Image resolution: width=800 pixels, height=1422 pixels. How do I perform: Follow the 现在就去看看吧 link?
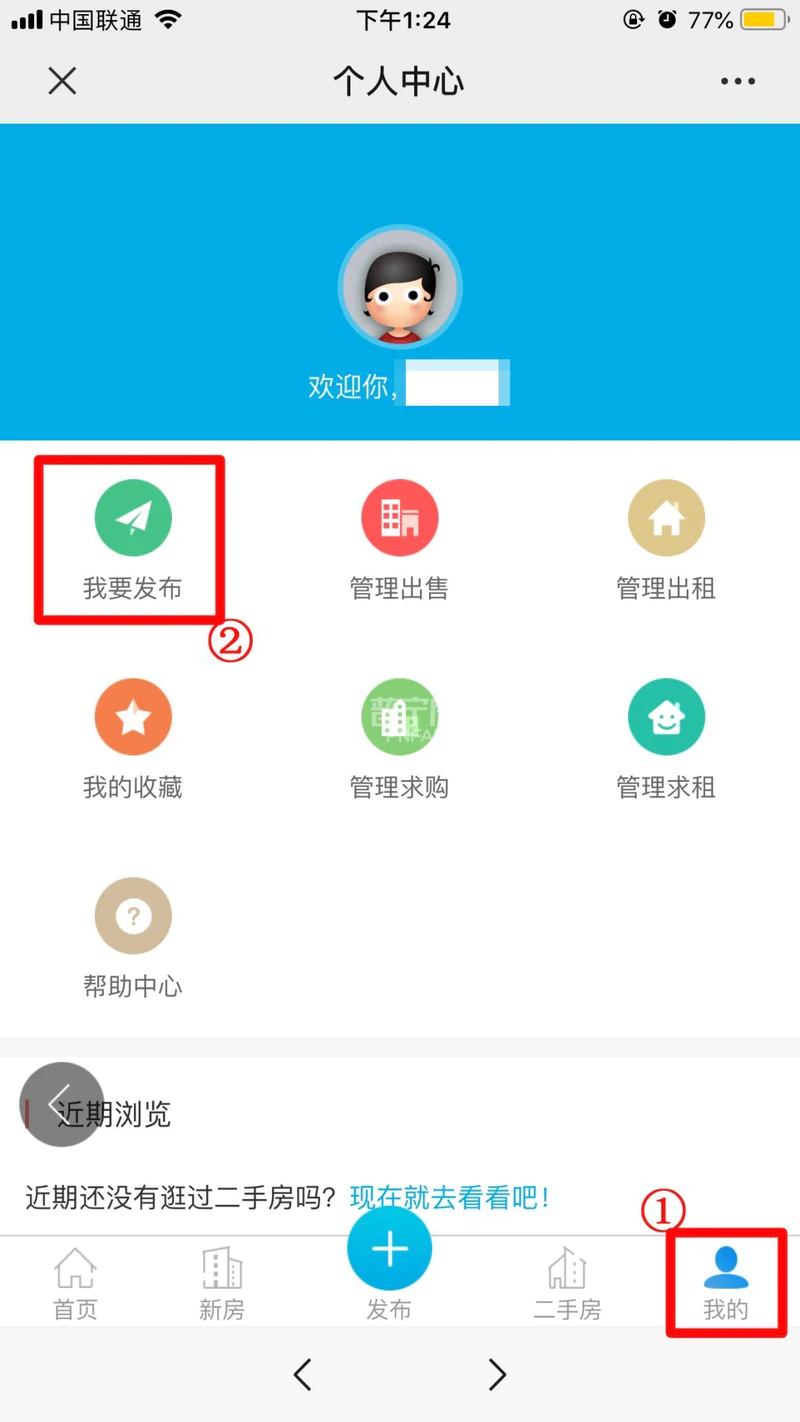pyautogui.click(x=449, y=1197)
